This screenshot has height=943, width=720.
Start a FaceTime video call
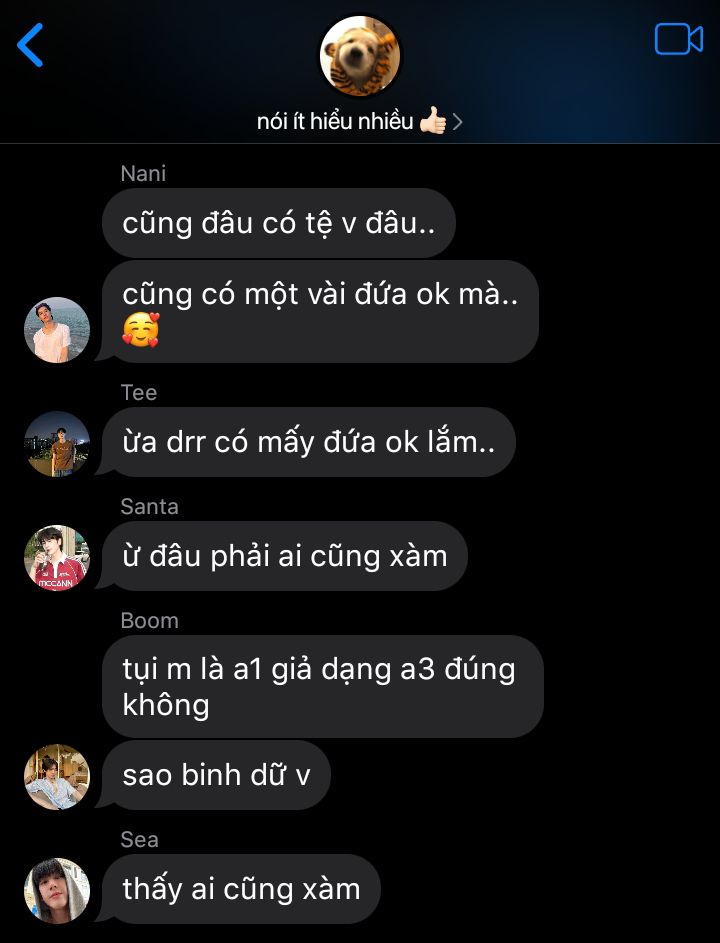click(x=679, y=40)
